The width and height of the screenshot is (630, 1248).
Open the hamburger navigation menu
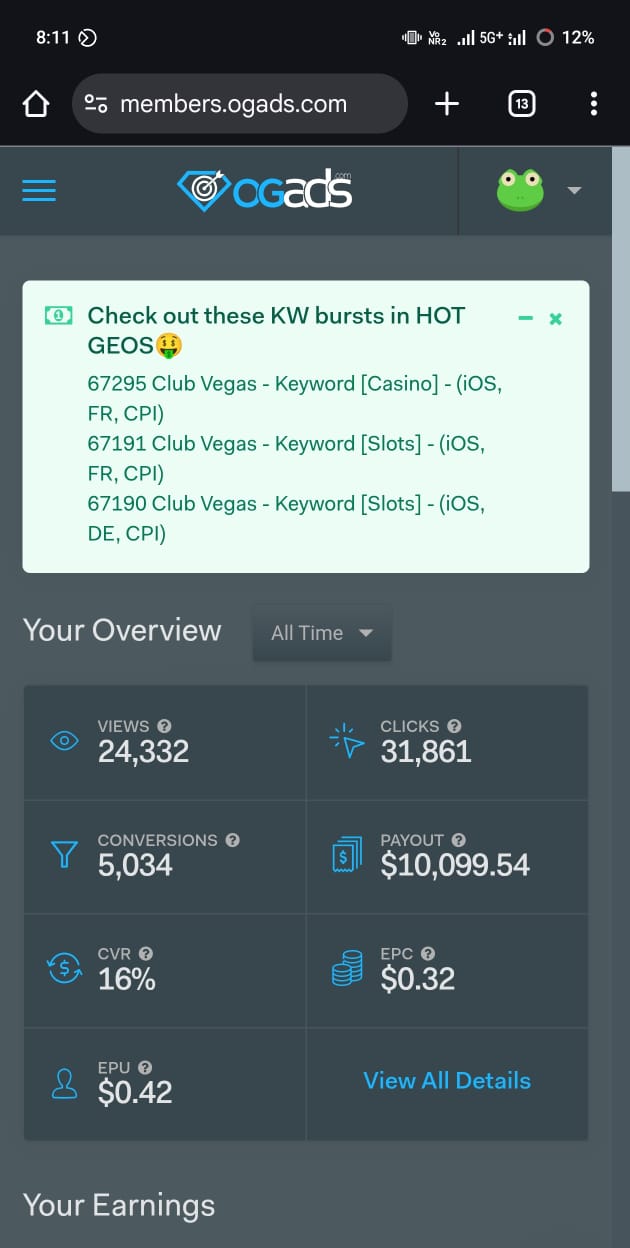(x=39, y=190)
